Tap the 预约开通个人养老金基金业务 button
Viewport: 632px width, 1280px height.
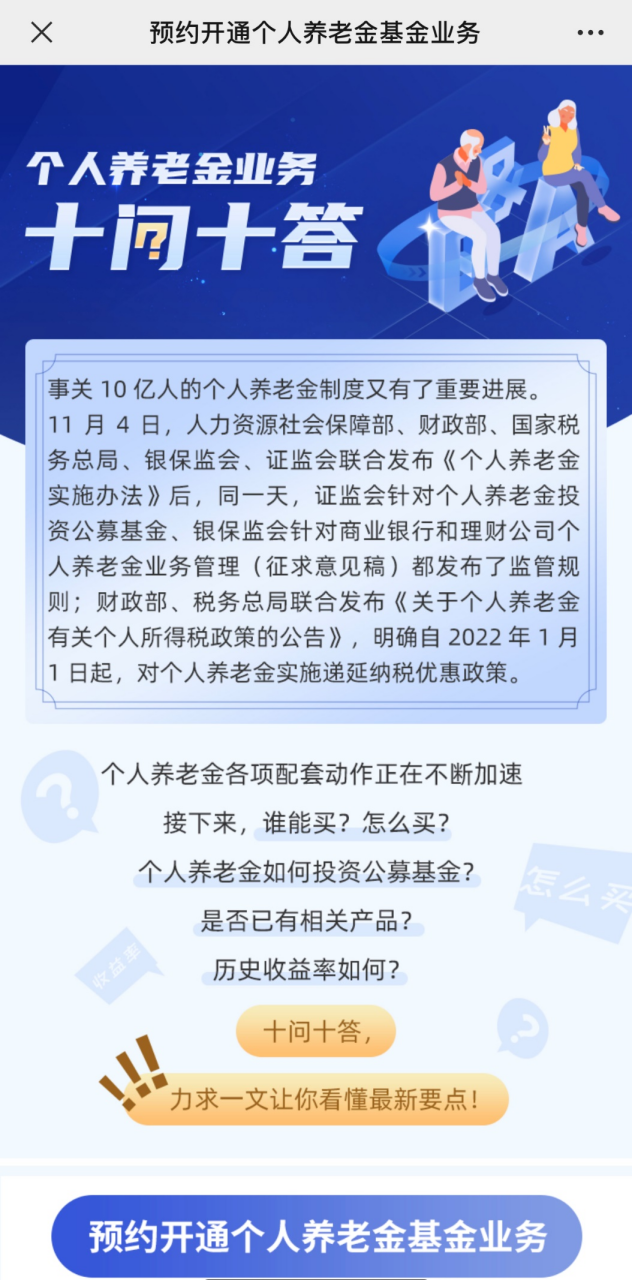click(317, 1236)
